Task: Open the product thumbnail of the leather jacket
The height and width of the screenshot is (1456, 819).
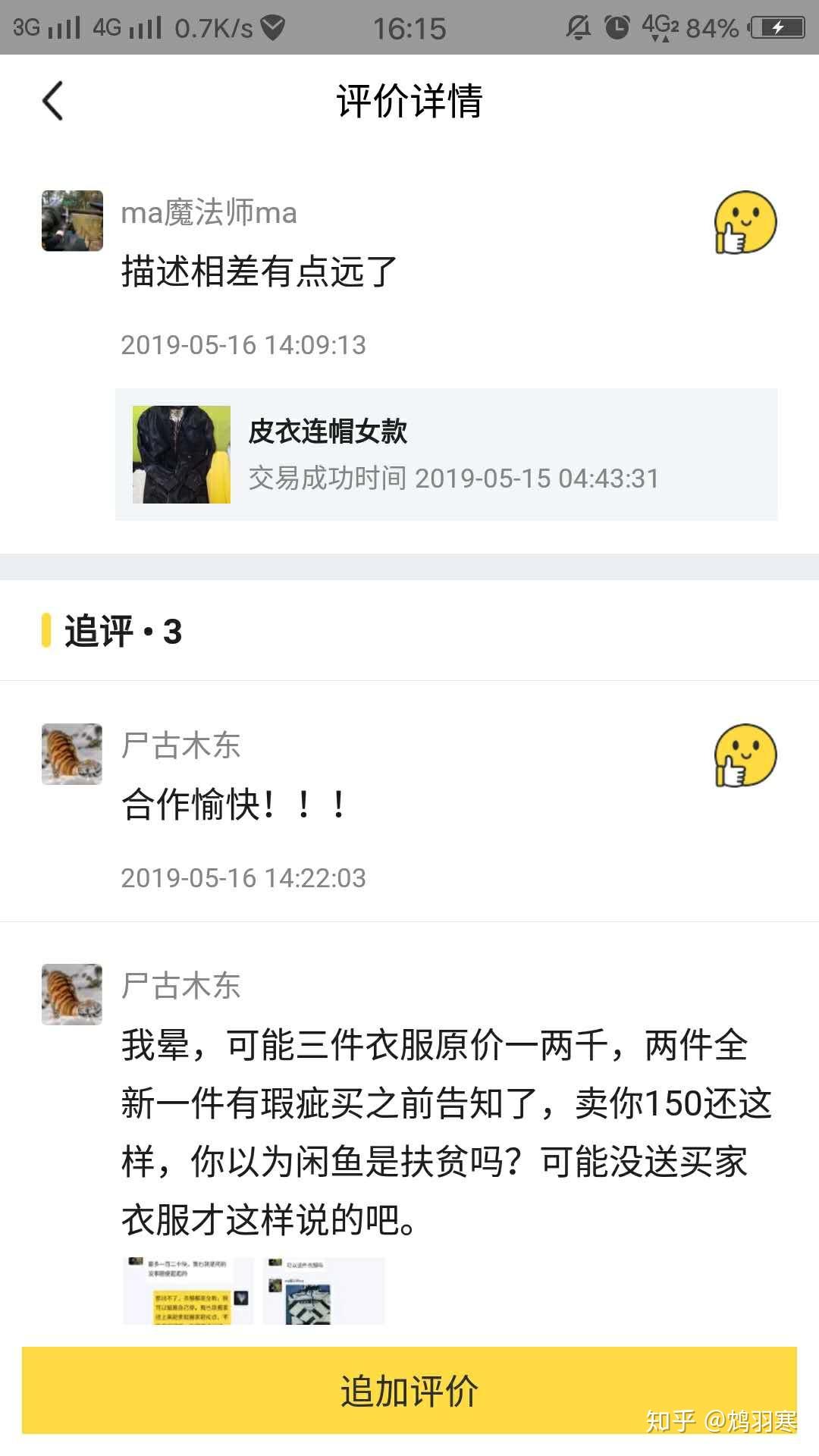Action: (x=182, y=453)
